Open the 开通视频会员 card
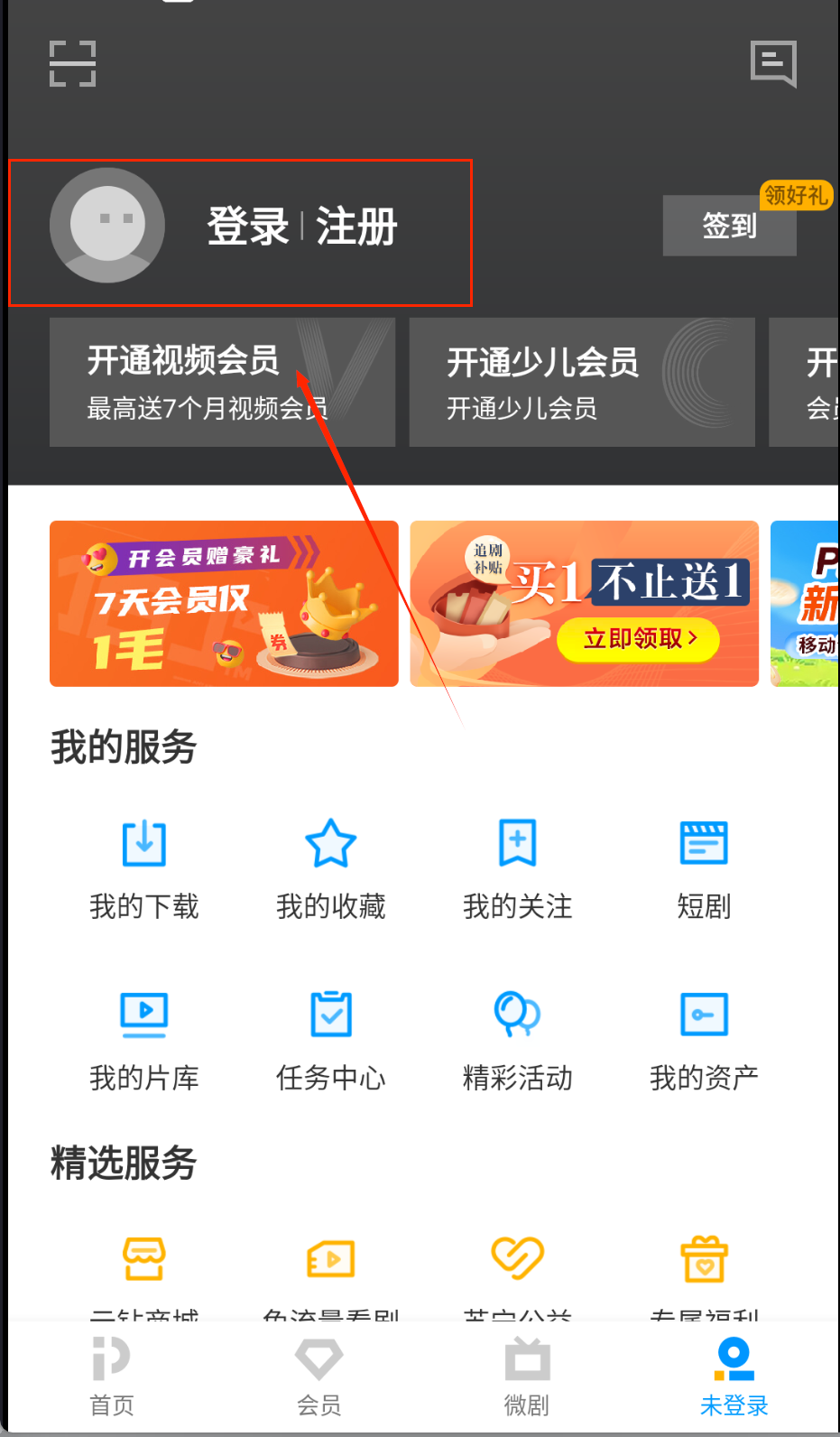The height and width of the screenshot is (1437, 840). click(x=222, y=382)
